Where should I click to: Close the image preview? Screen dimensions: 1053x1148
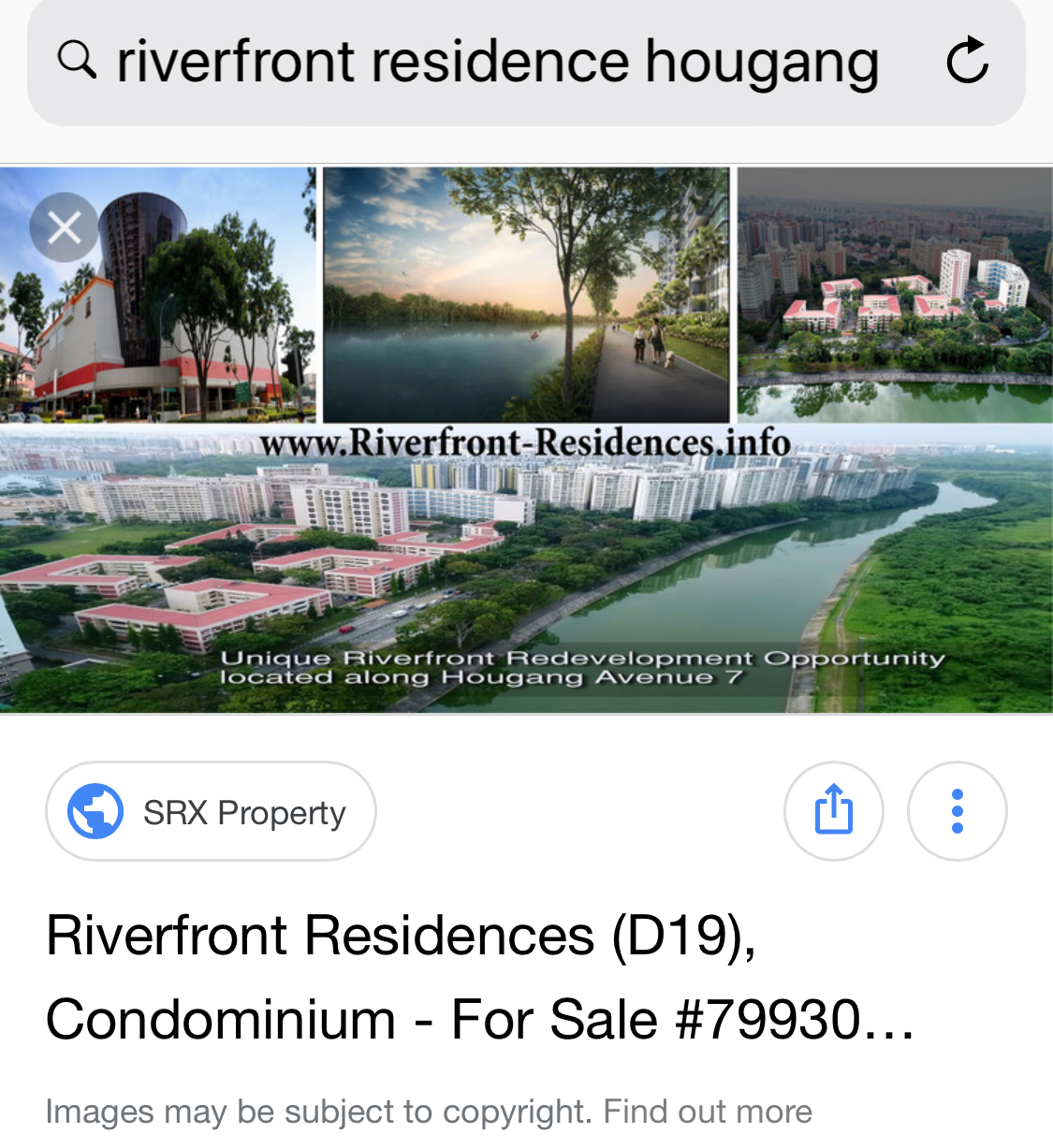[64, 227]
